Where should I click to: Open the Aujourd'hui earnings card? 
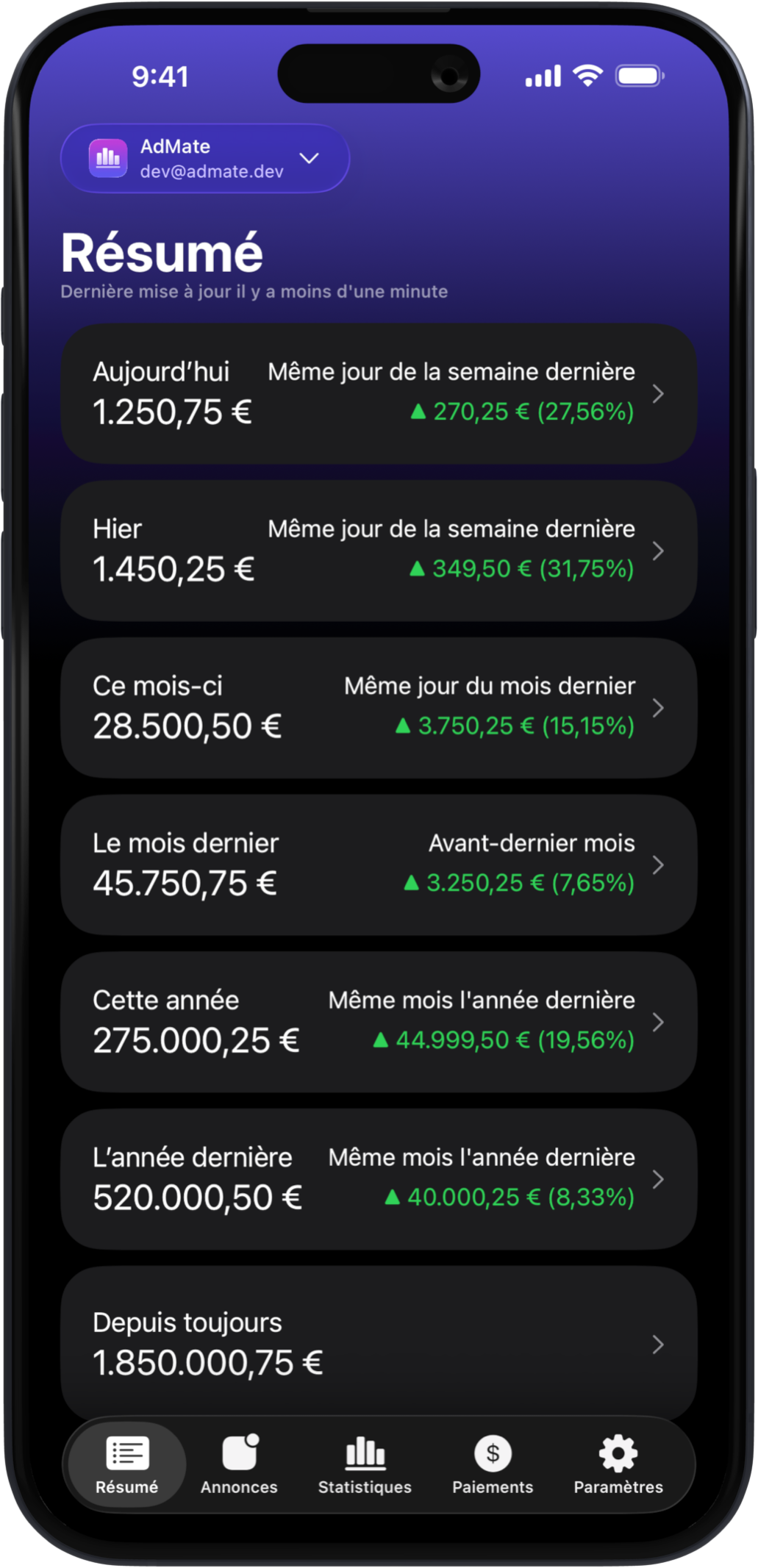(x=378, y=393)
